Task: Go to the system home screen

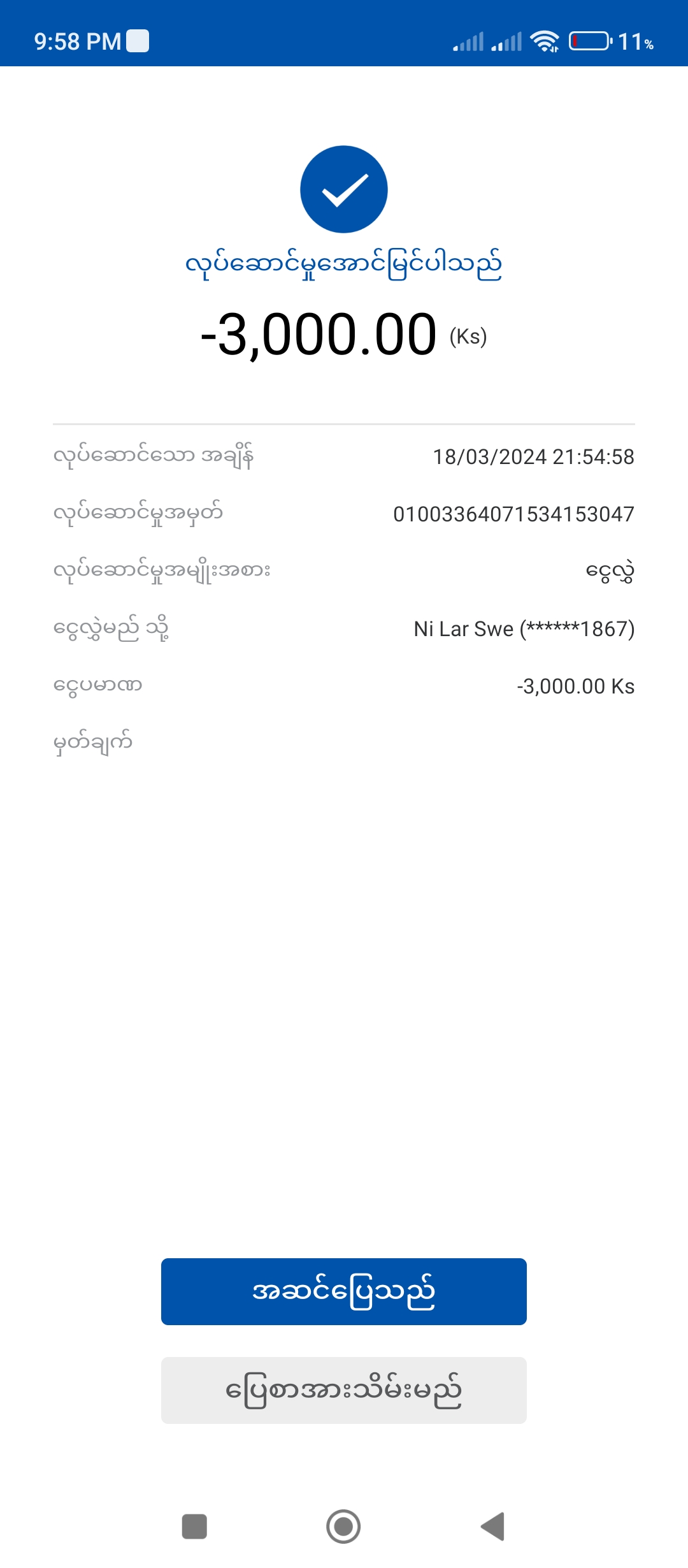Action: point(343,1526)
